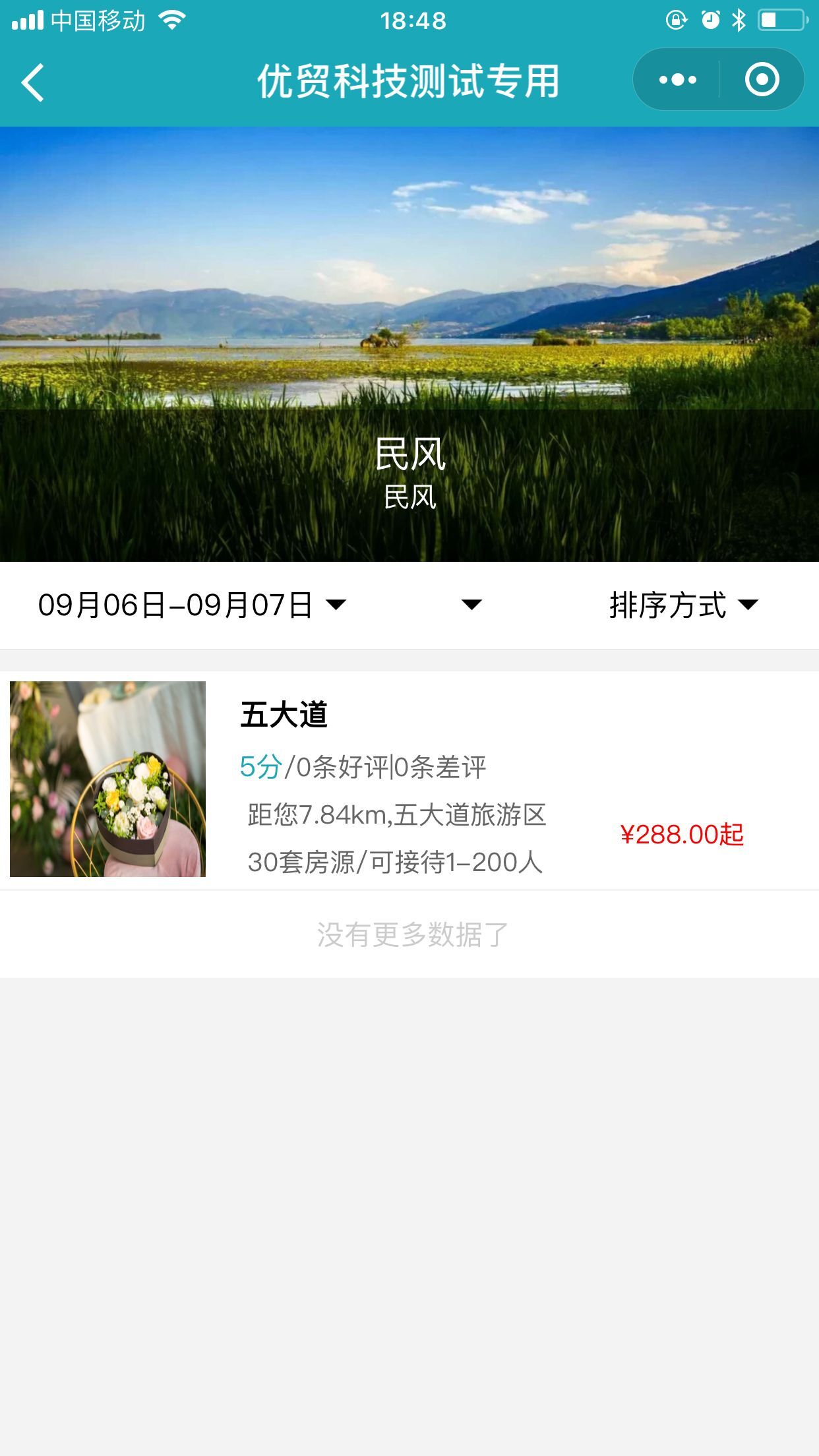819x1456 pixels.
Task: Expand the unlabeled middle filter dropdown
Action: [471, 605]
